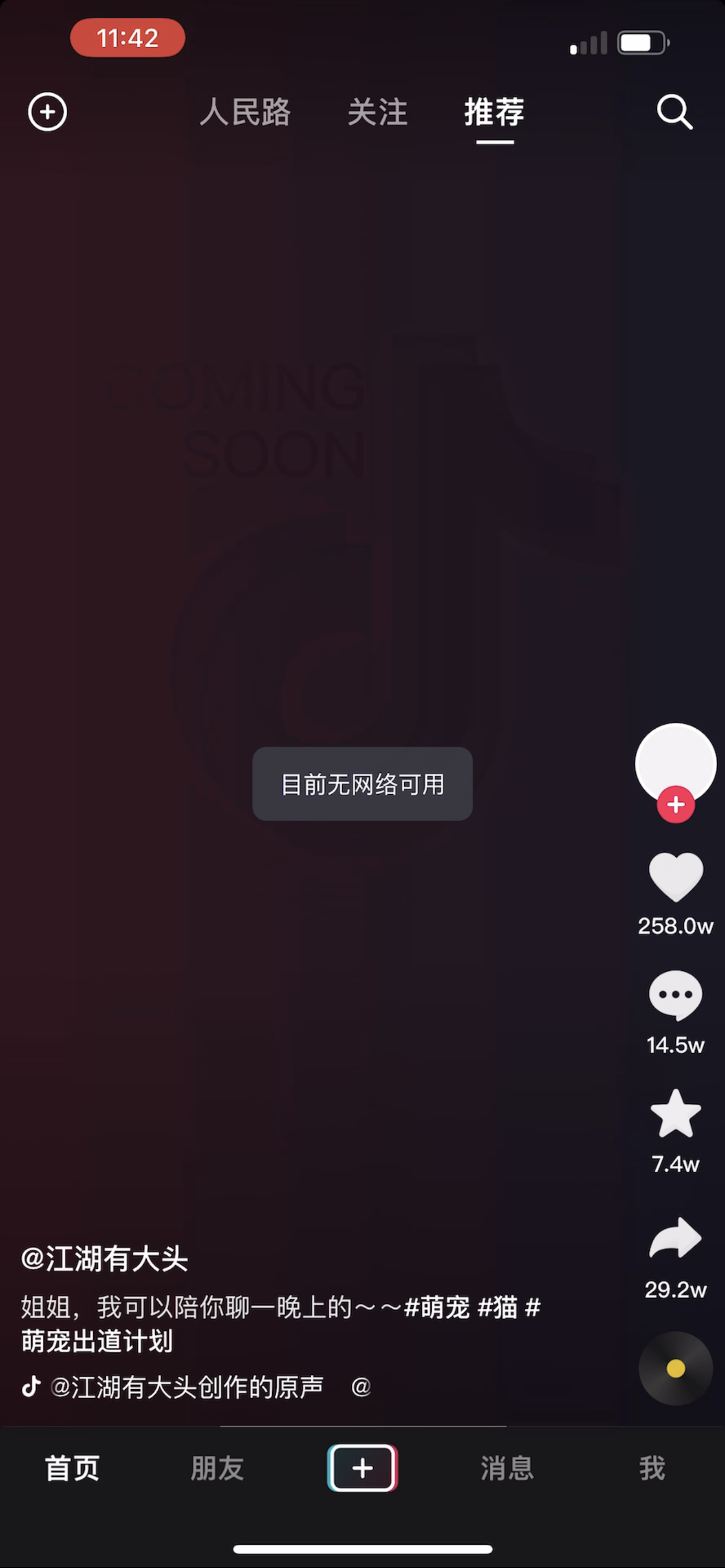Image resolution: width=725 pixels, height=1568 pixels.
Task: Like the video with the heart icon
Action: pos(675,877)
